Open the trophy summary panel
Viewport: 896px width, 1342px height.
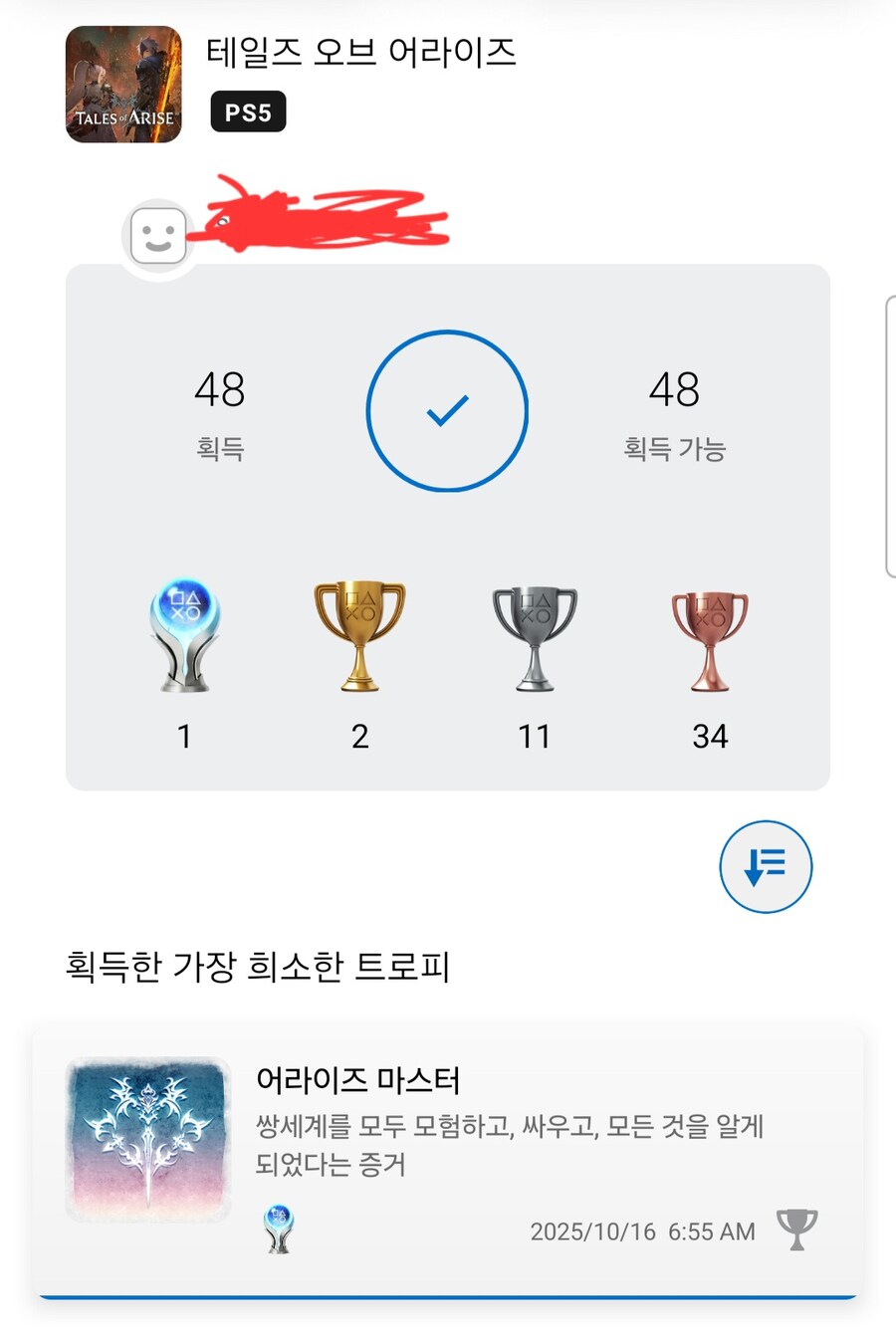[x=447, y=523]
